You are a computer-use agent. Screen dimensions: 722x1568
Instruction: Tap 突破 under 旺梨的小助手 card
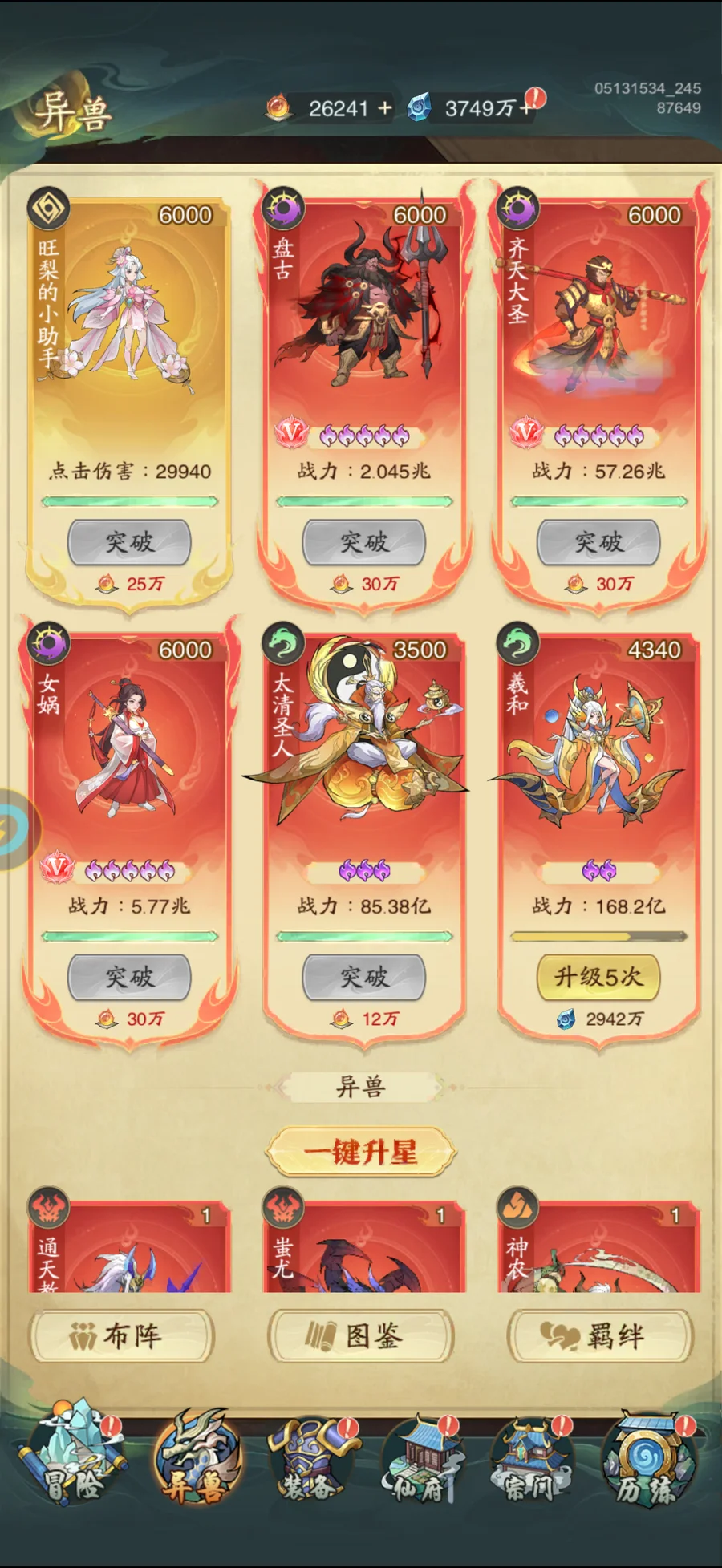(129, 542)
